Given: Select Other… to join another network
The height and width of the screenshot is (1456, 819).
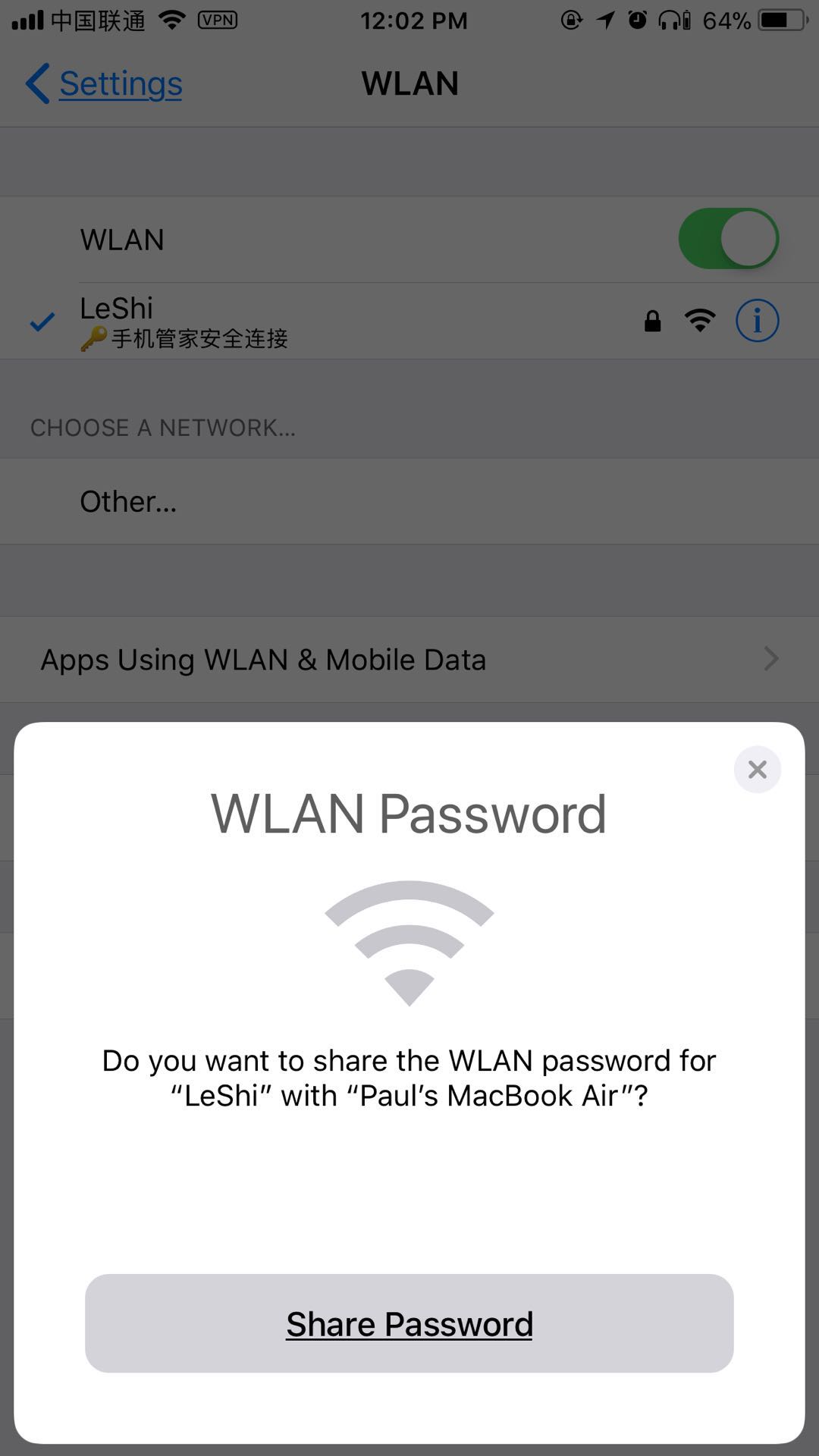Looking at the screenshot, I should pyautogui.click(x=129, y=501).
